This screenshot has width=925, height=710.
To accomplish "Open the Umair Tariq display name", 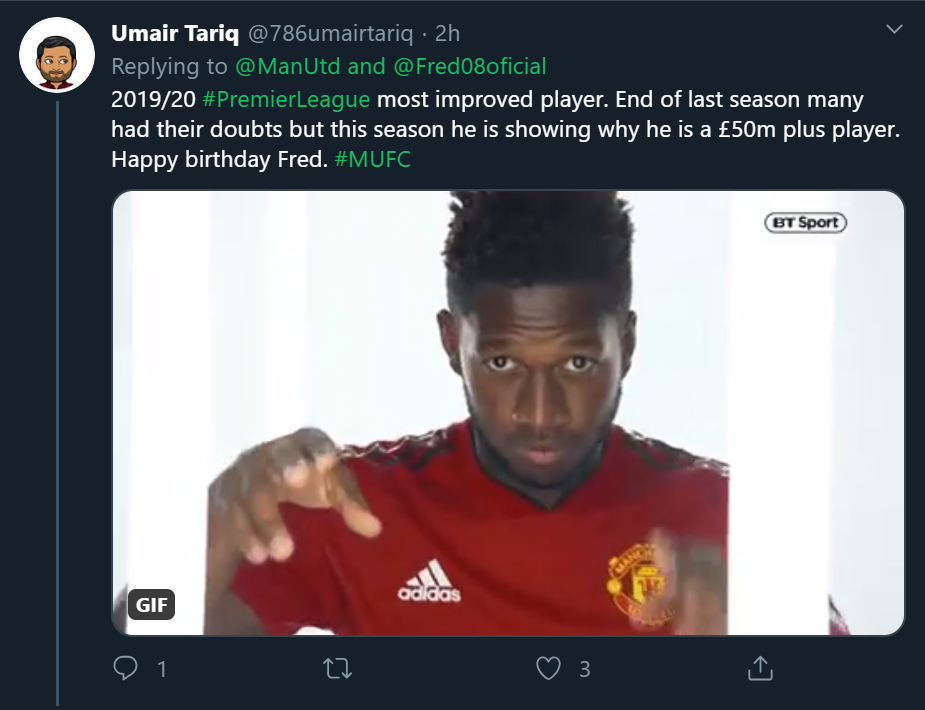I will tap(174, 33).
